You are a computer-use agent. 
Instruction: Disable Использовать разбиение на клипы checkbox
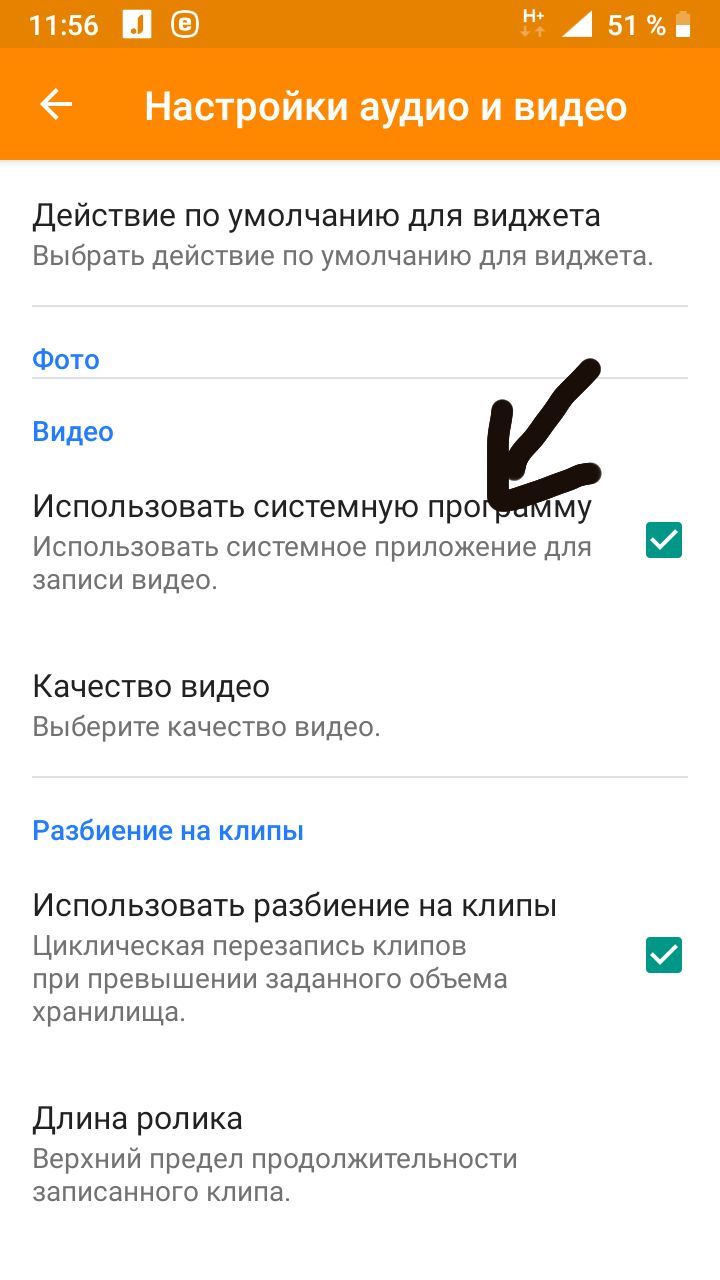pyautogui.click(x=664, y=955)
